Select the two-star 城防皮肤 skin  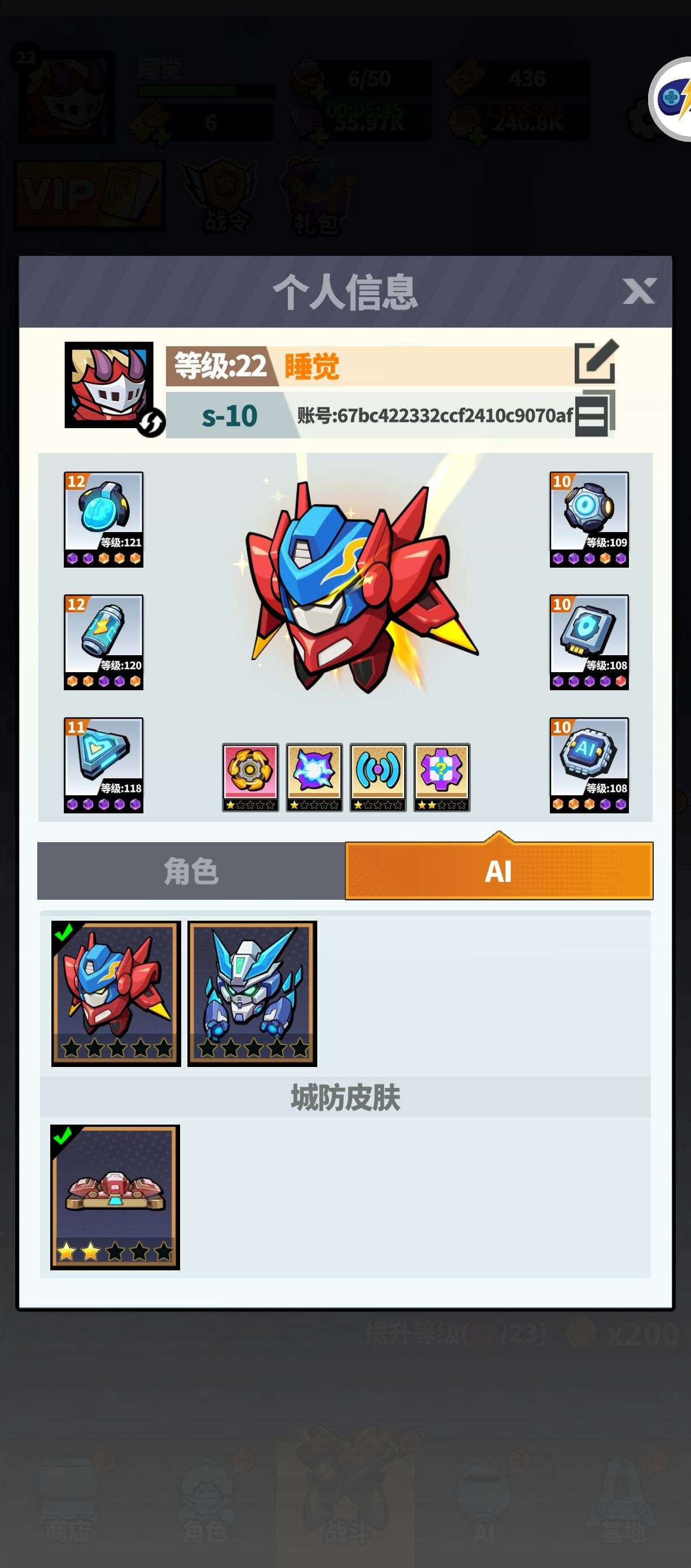coord(115,1197)
